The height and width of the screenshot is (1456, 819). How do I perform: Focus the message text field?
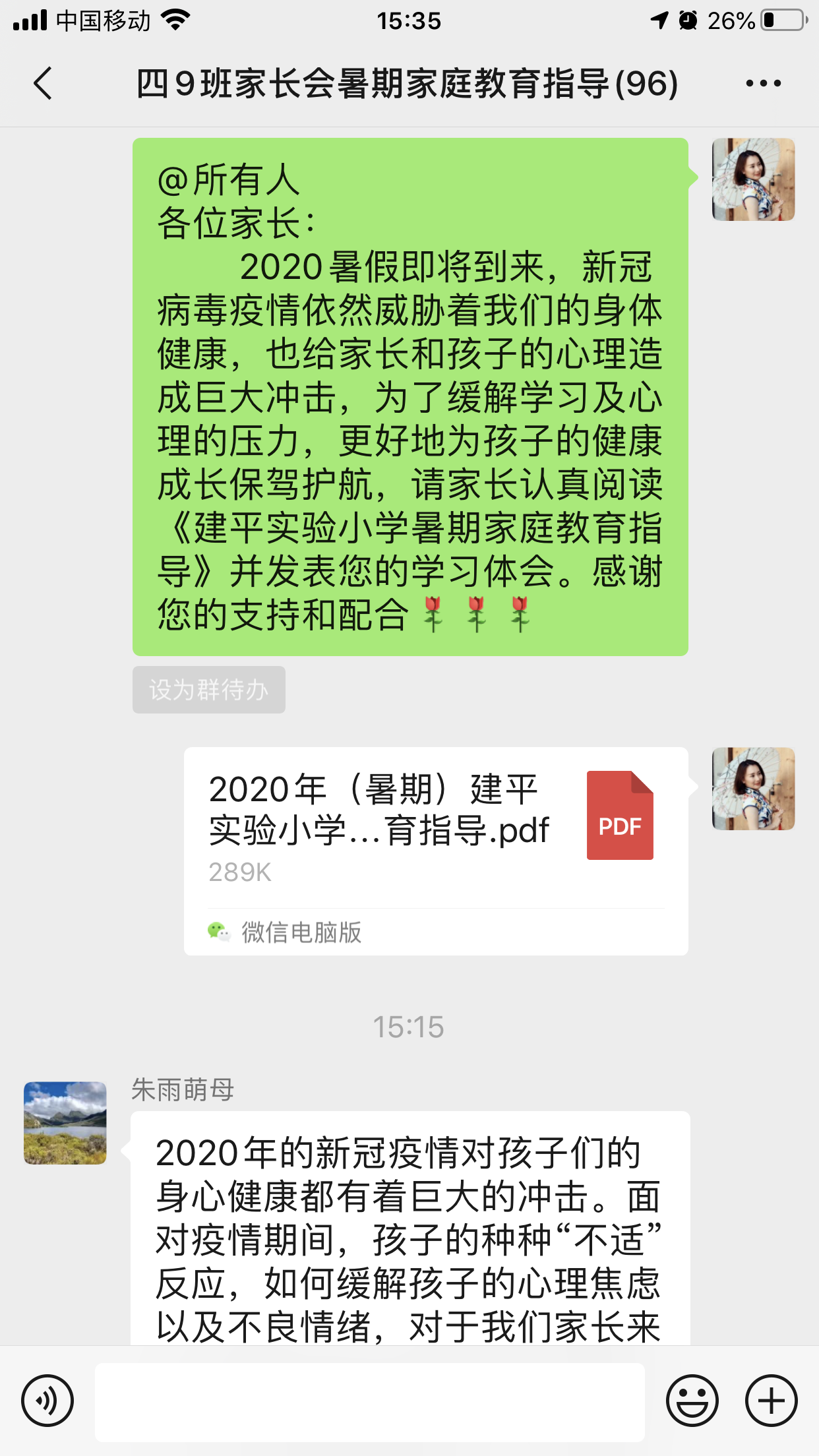coord(369,1402)
